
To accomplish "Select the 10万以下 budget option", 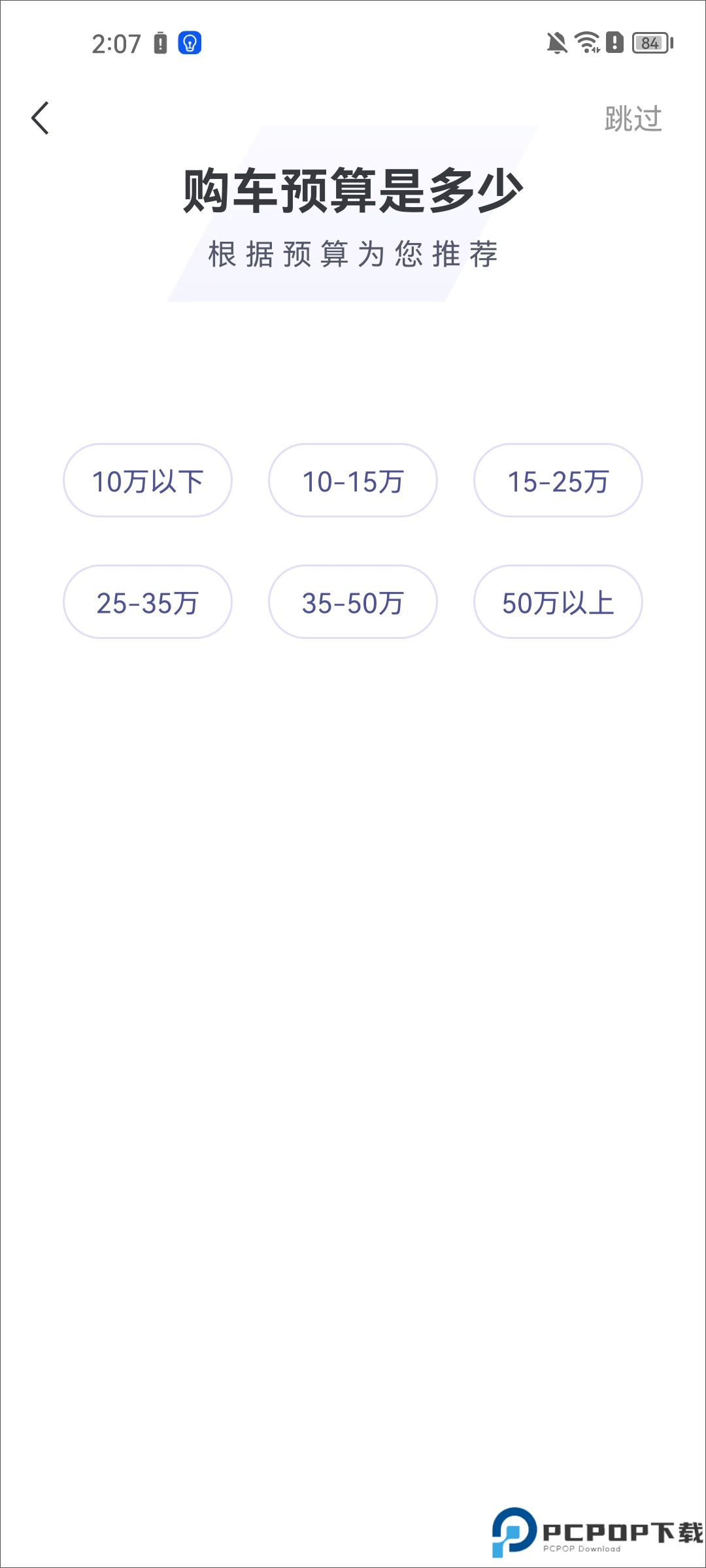I will coord(148,481).
